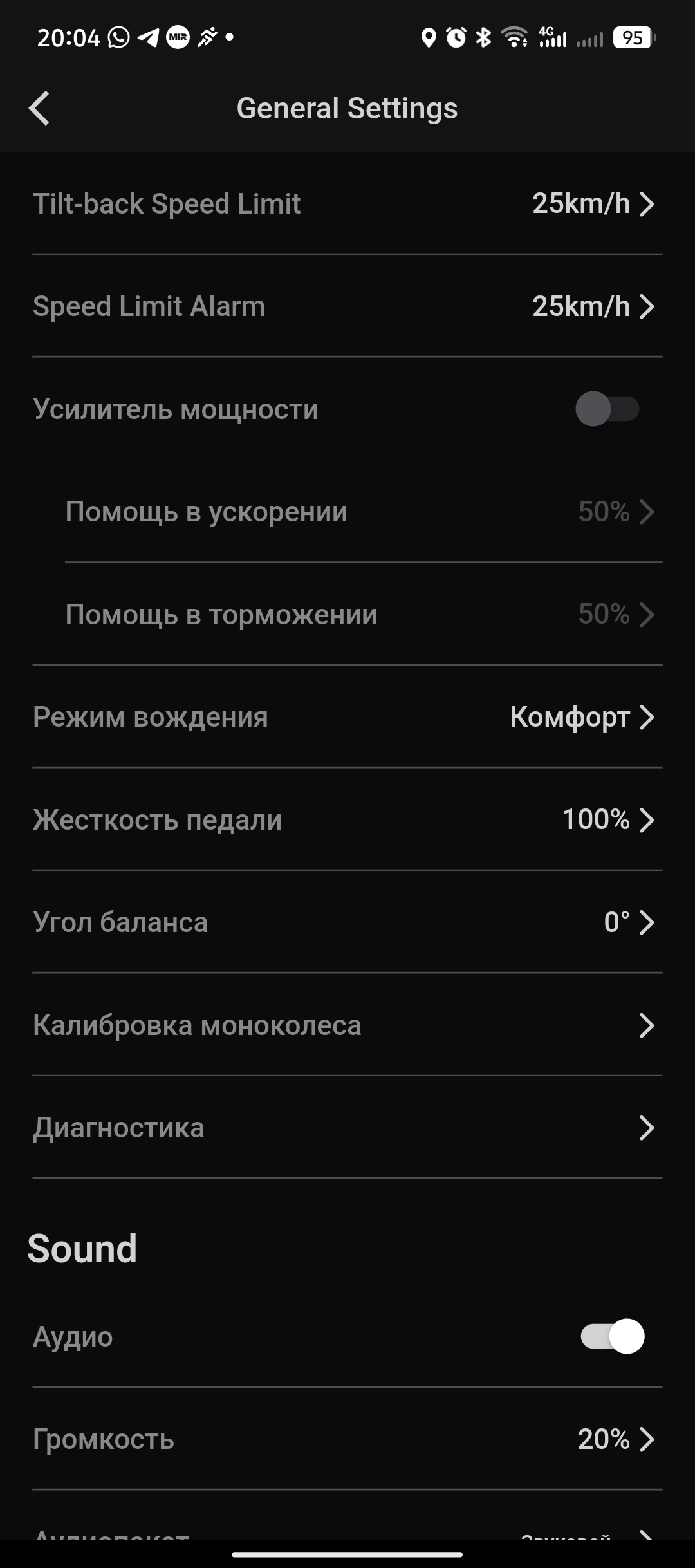Open the Диагностика page
695x1568 pixels.
[347, 1128]
